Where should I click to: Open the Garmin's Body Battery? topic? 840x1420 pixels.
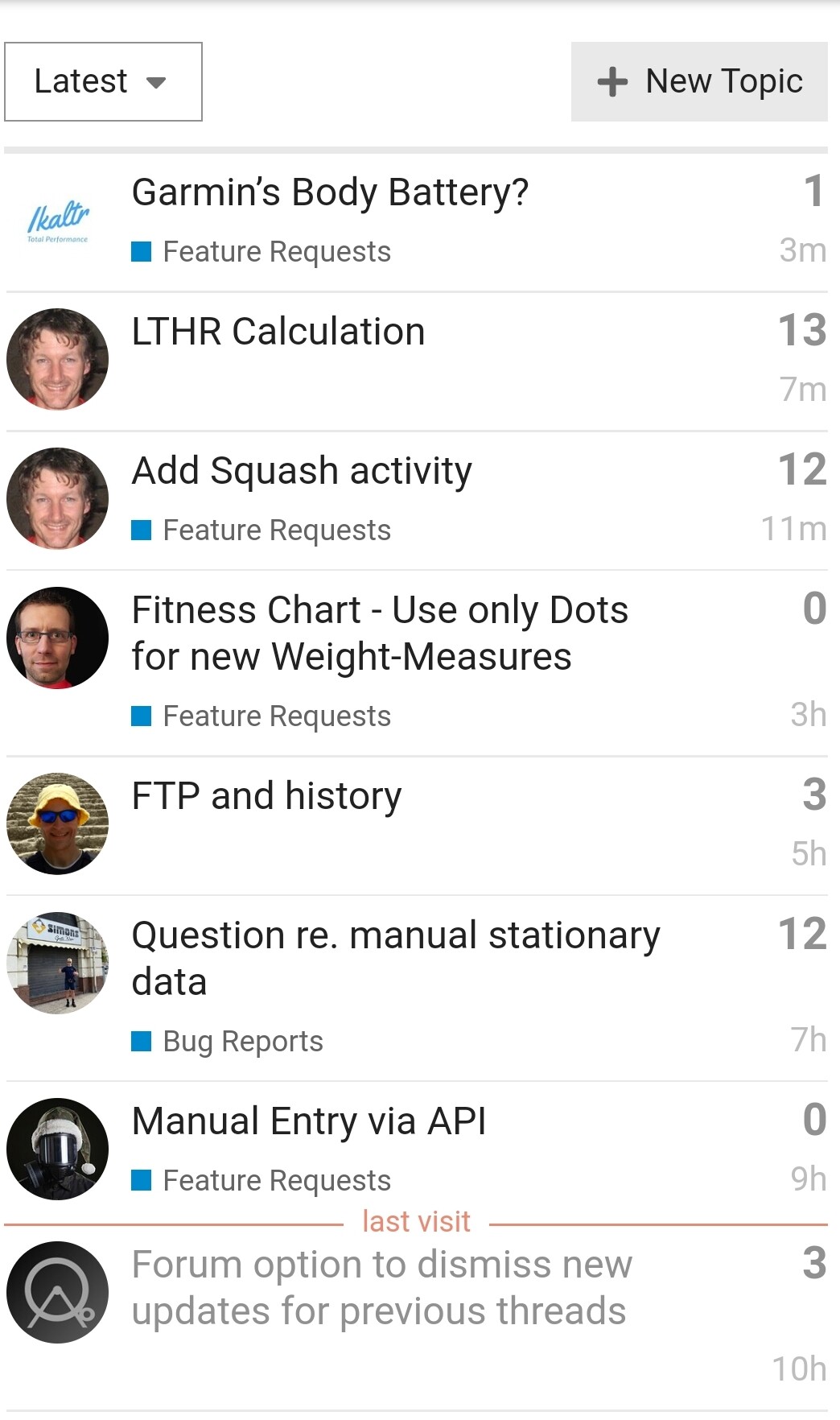click(330, 193)
